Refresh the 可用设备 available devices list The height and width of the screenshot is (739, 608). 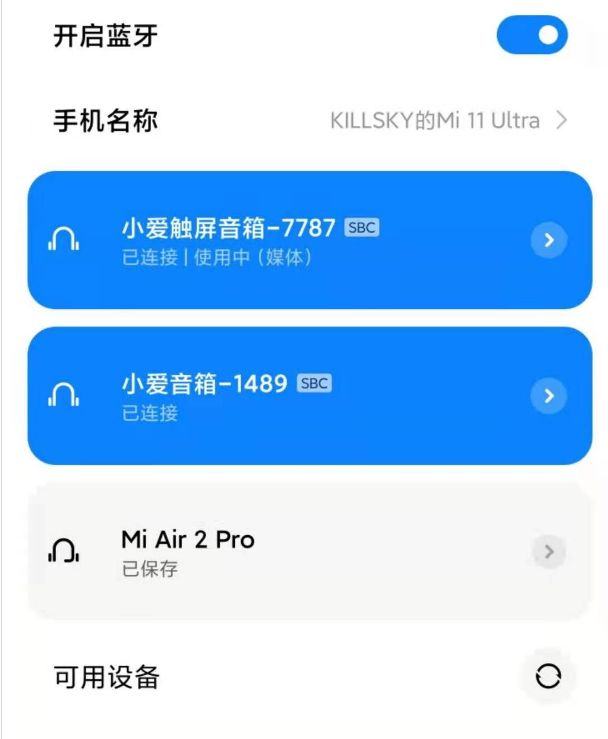coord(548,677)
